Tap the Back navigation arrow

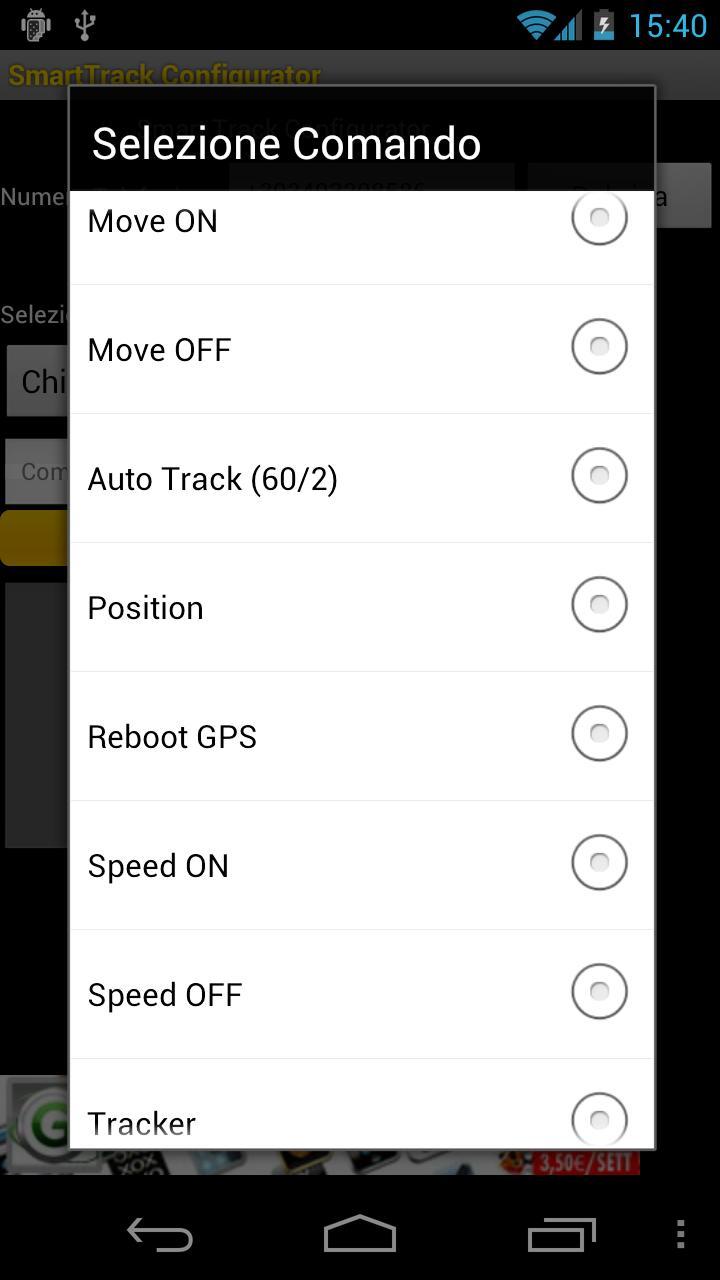pos(160,1235)
